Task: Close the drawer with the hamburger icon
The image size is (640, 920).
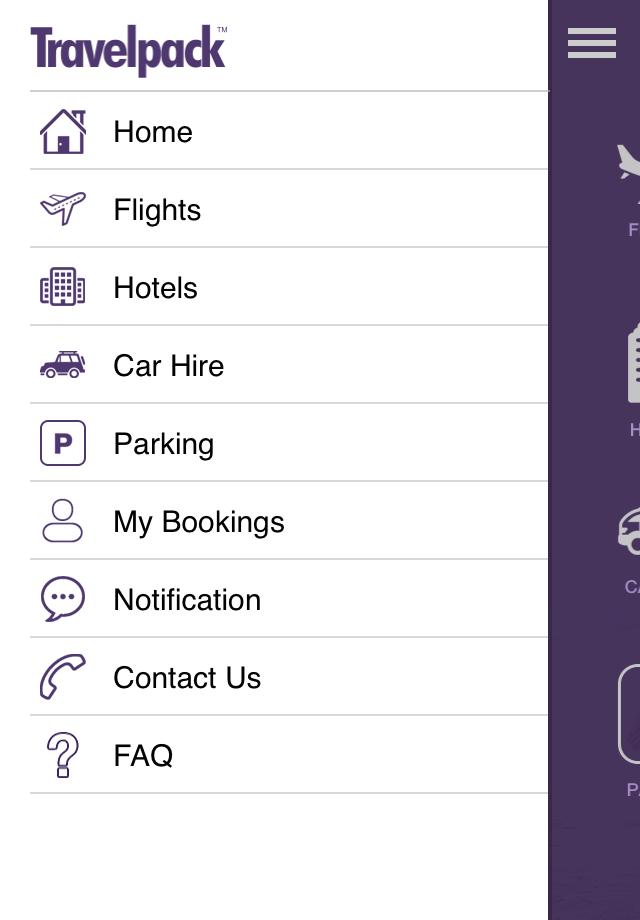Action: (x=592, y=43)
